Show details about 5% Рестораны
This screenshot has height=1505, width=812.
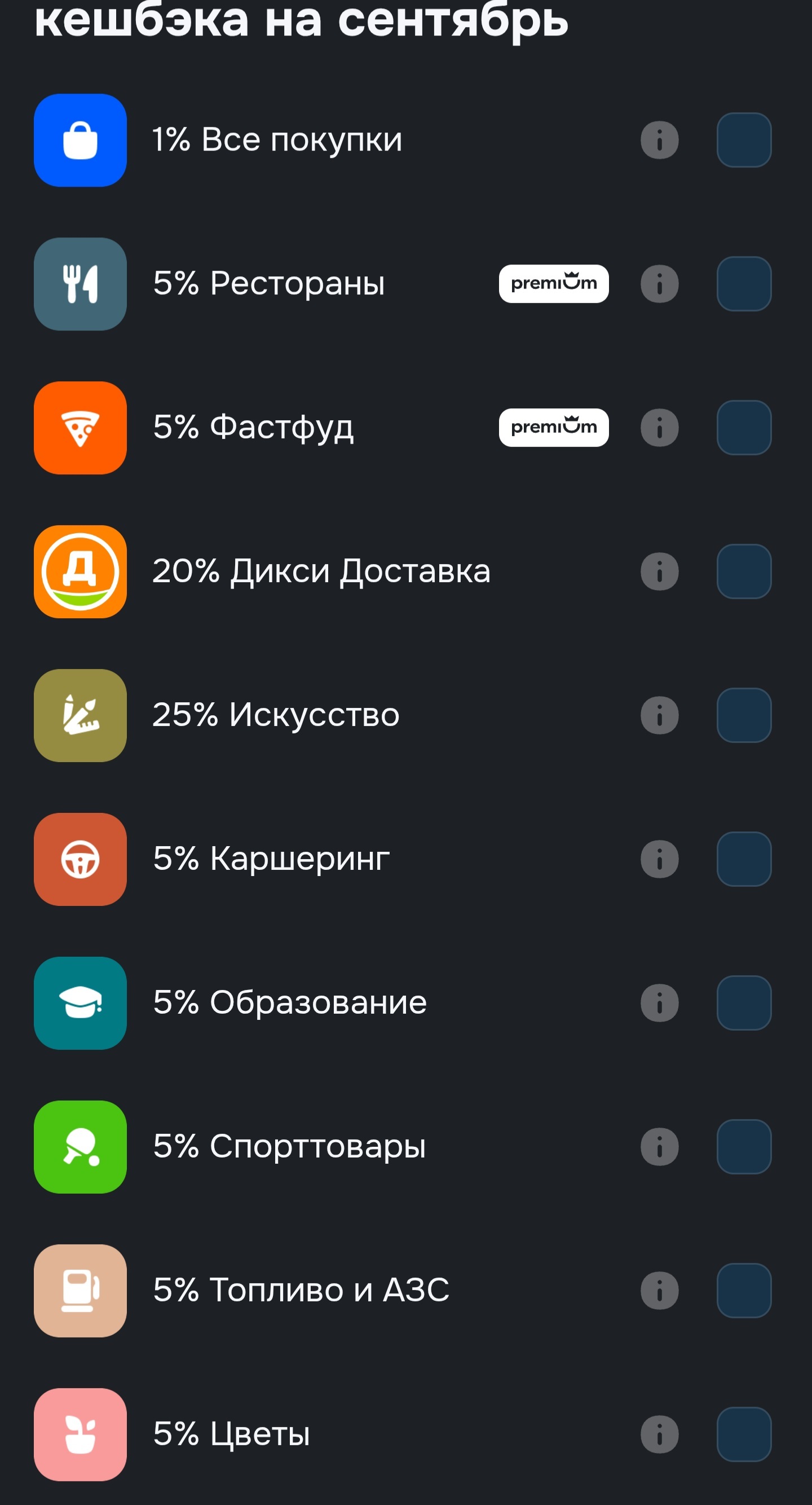pos(660,284)
